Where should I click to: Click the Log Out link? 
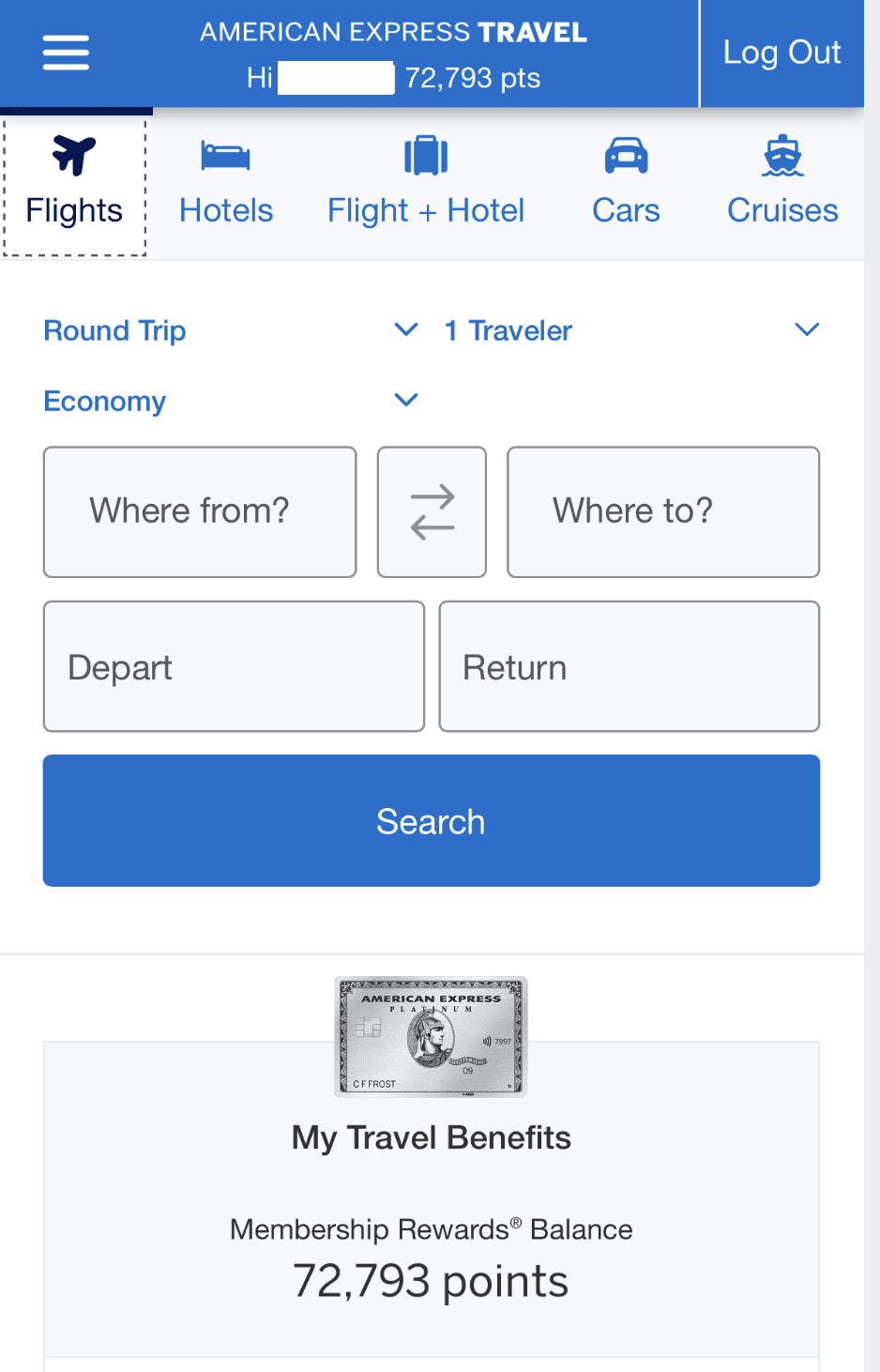(x=781, y=53)
